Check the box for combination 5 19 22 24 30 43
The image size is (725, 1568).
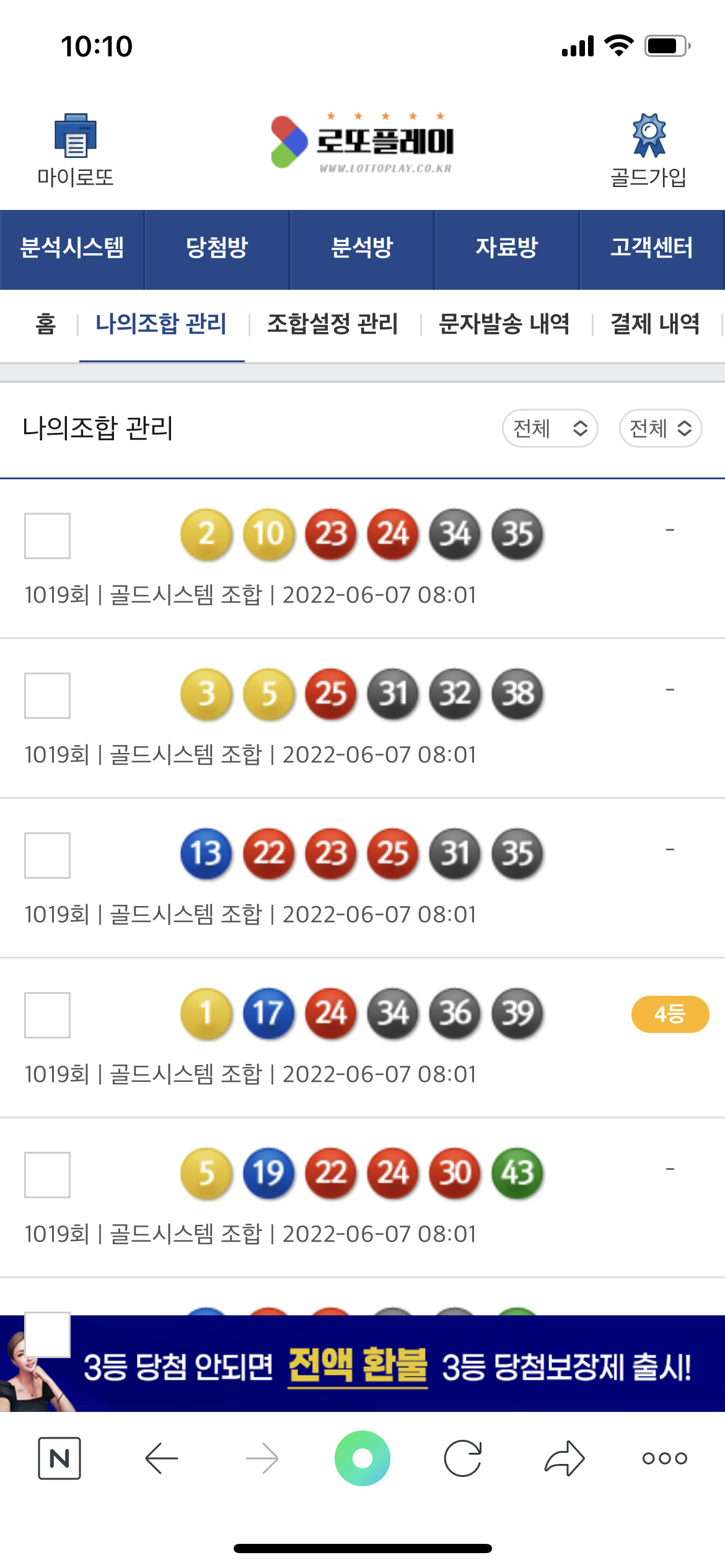tap(47, 1175)
